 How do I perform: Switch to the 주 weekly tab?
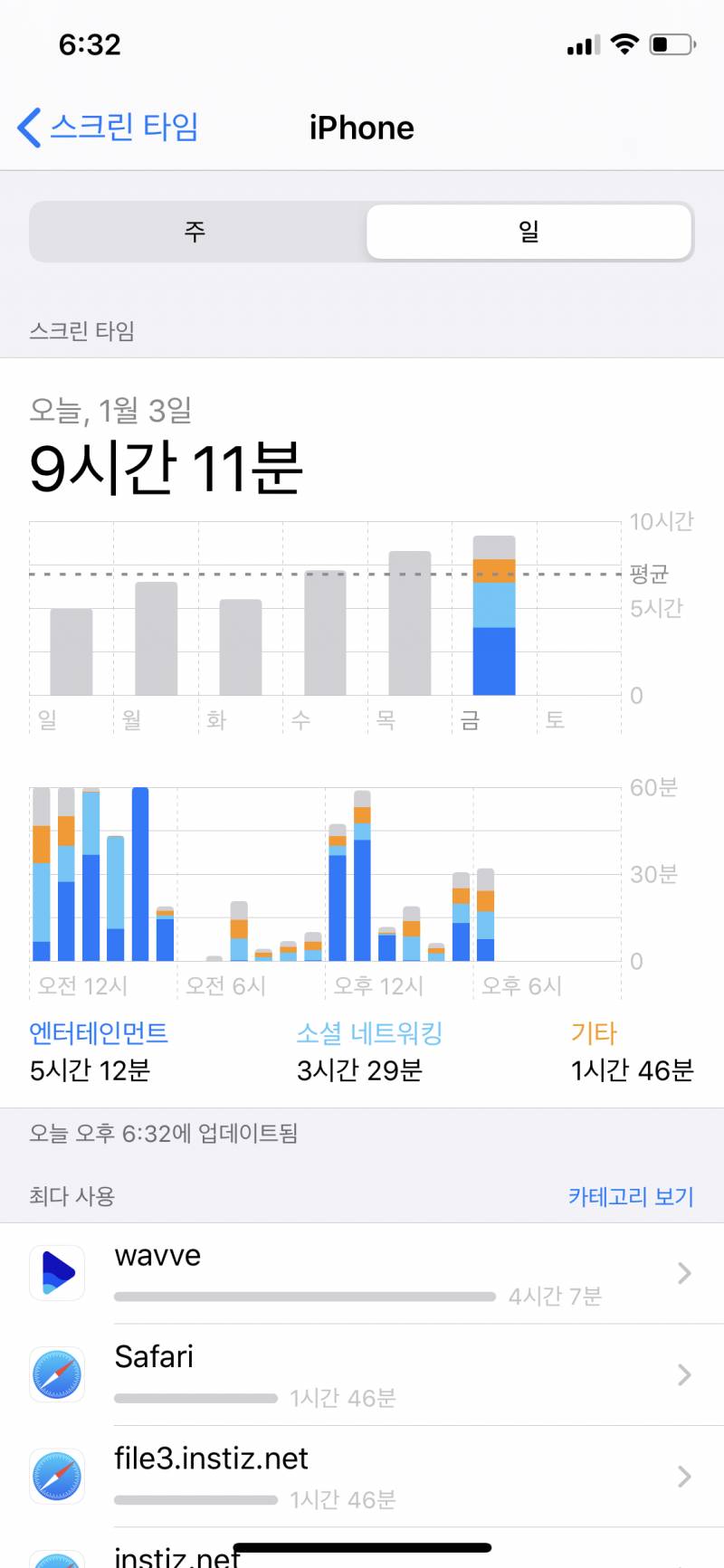195,232
